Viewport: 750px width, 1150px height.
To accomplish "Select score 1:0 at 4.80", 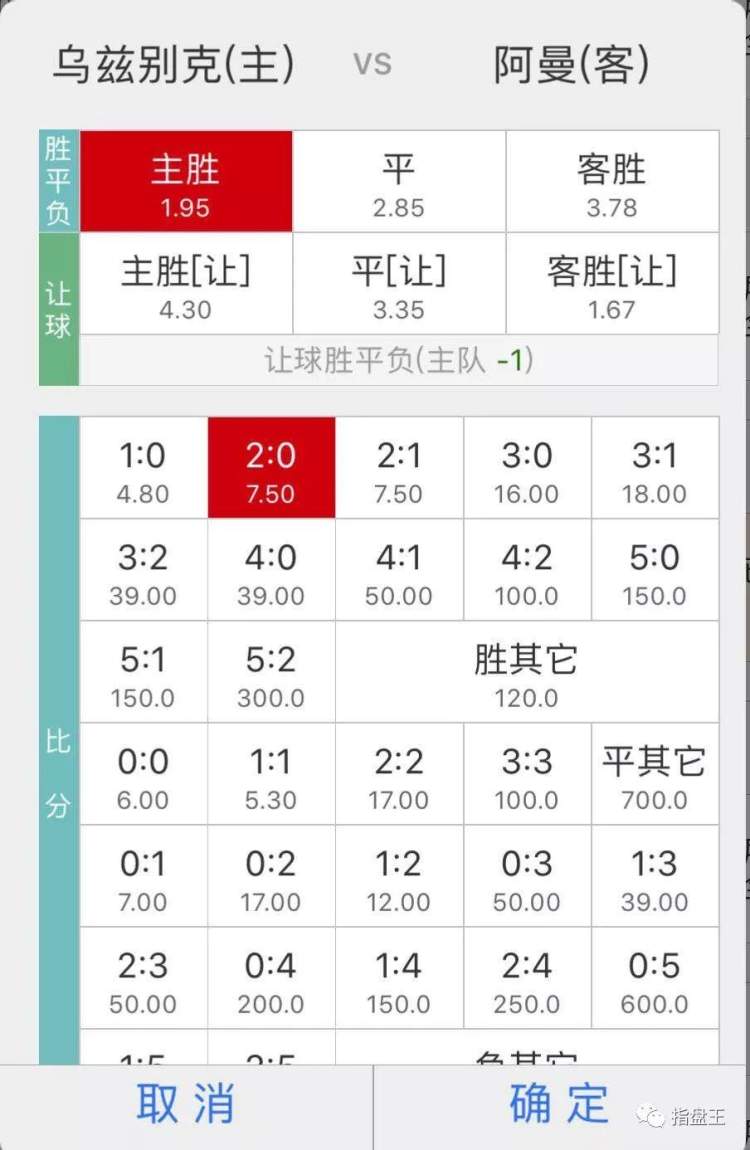I will (x=143, y=468).
